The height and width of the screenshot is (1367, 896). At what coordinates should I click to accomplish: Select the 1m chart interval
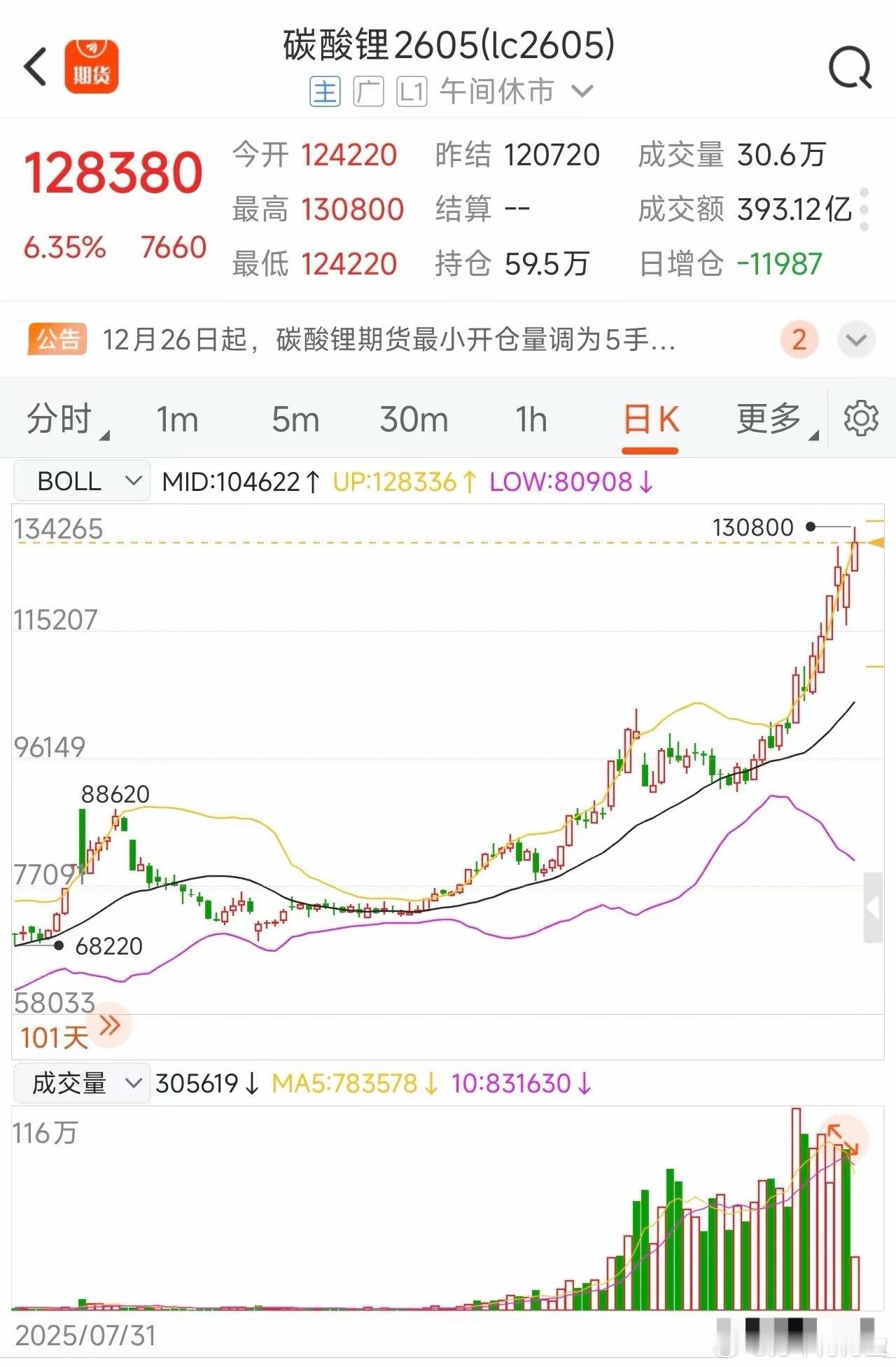point(177,420)
